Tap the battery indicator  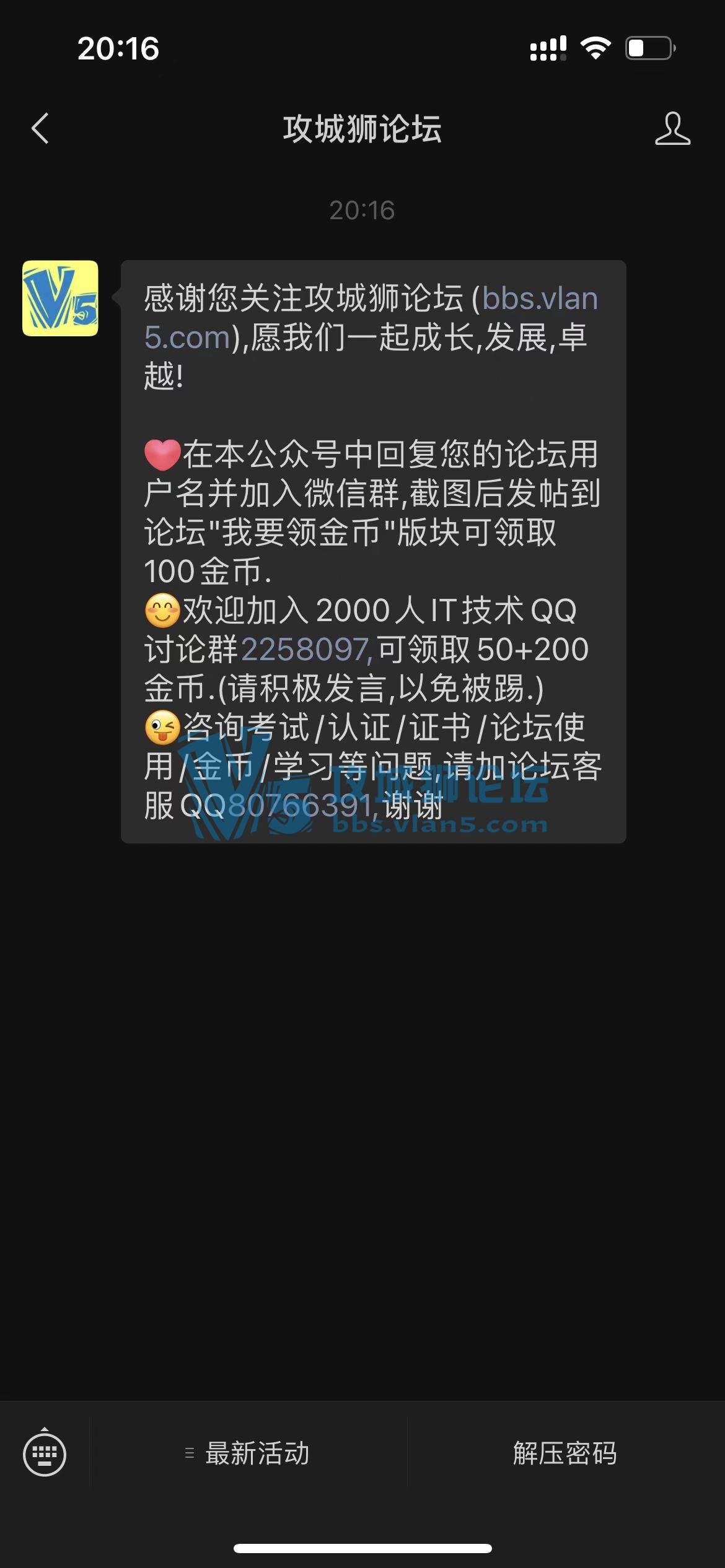click(x=649, y=49)
